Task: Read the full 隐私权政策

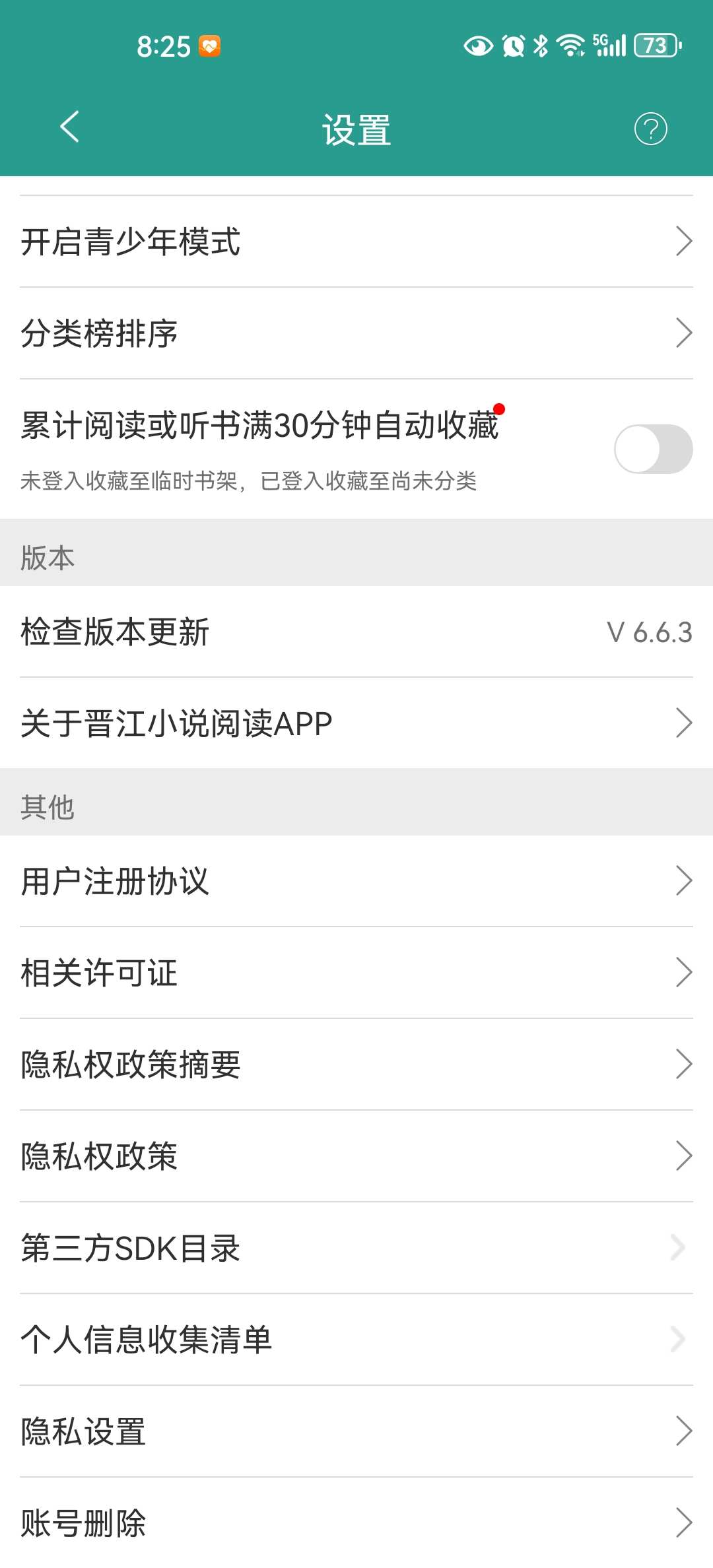Action: [356, 1156]
